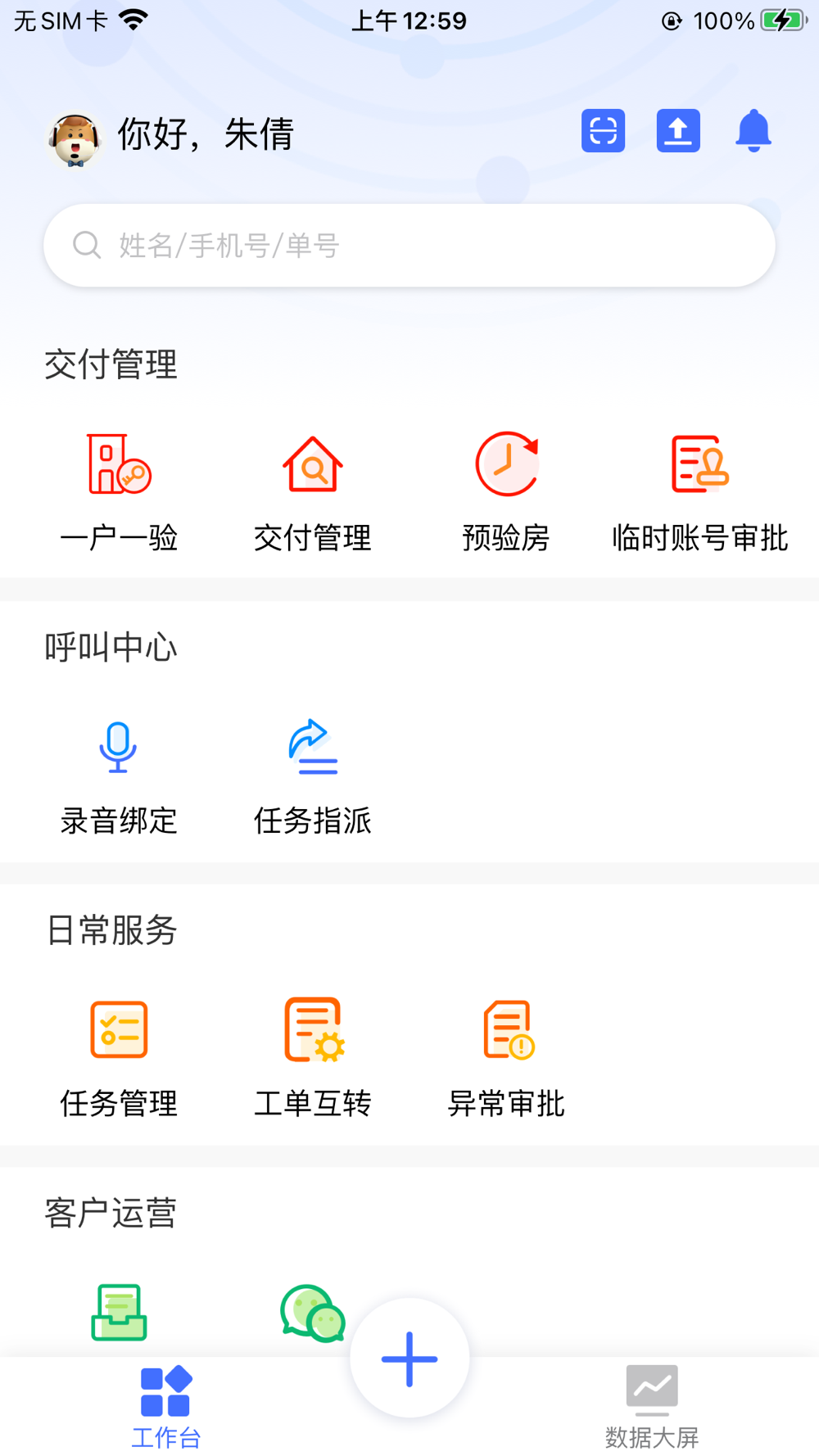Image resolution: width=819 pixels, height=1456 pixels.
Task: Tap the upload icon in the header
Action: tap(678, 131)
